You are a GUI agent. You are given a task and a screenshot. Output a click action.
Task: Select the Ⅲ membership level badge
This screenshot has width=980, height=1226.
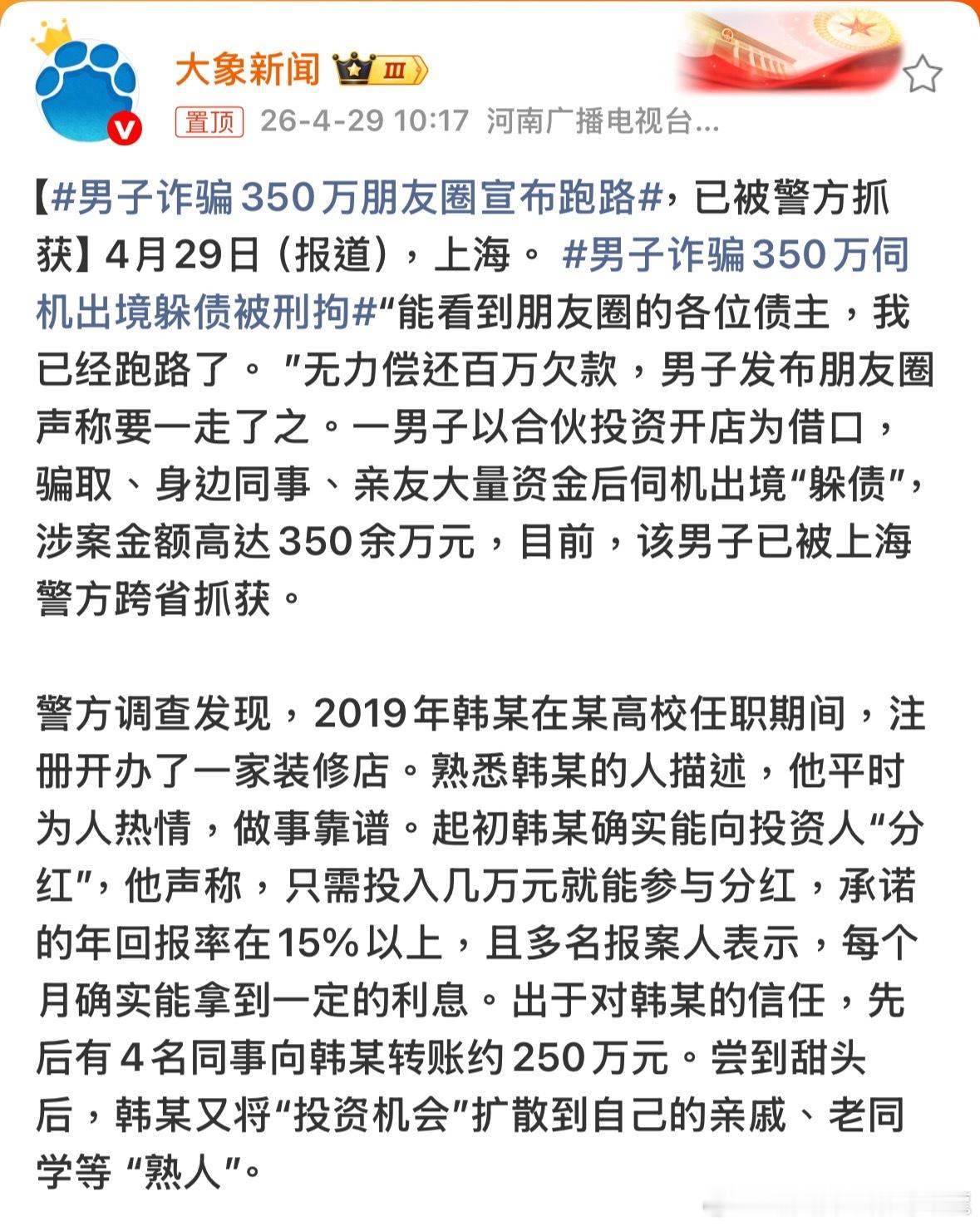[395, 70]
